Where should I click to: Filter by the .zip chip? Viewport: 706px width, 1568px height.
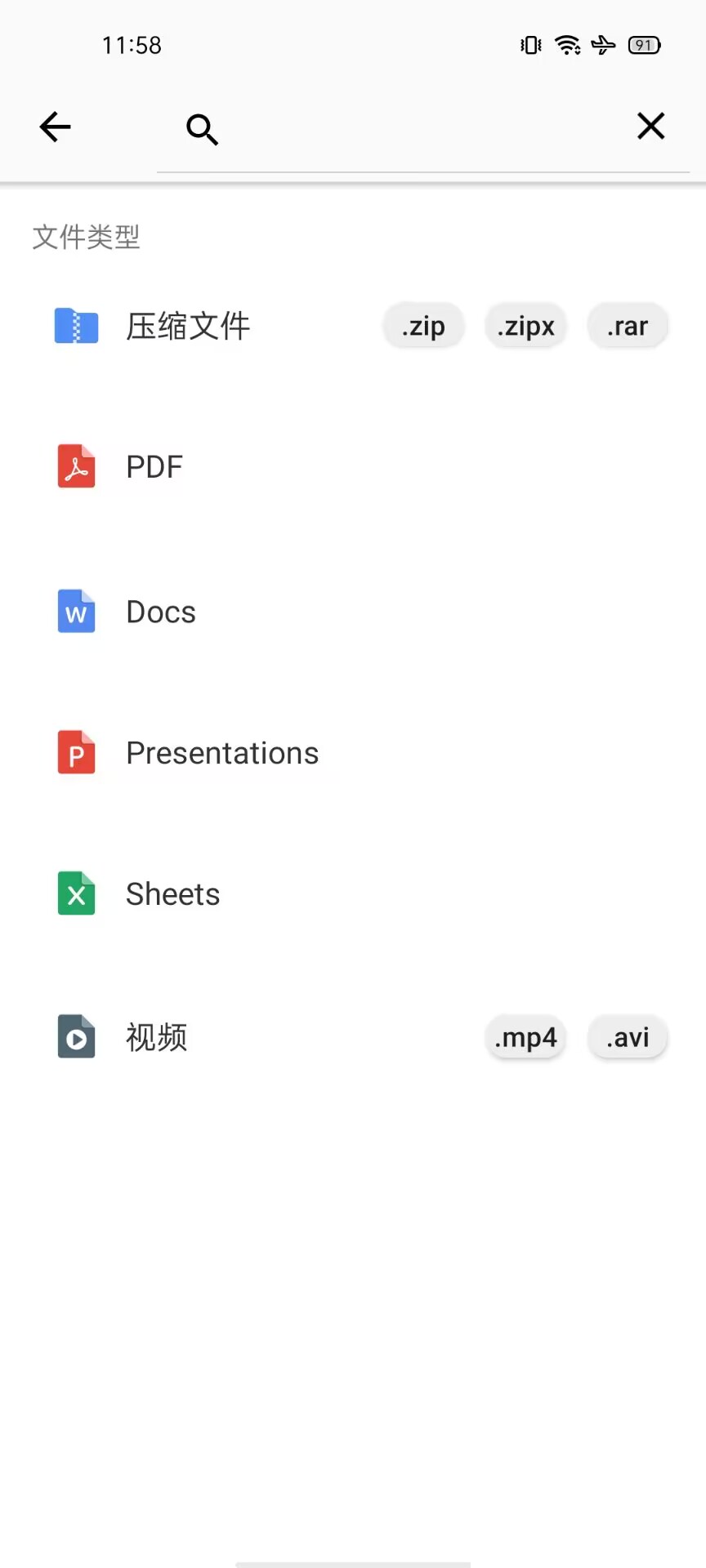click(423, 326)
